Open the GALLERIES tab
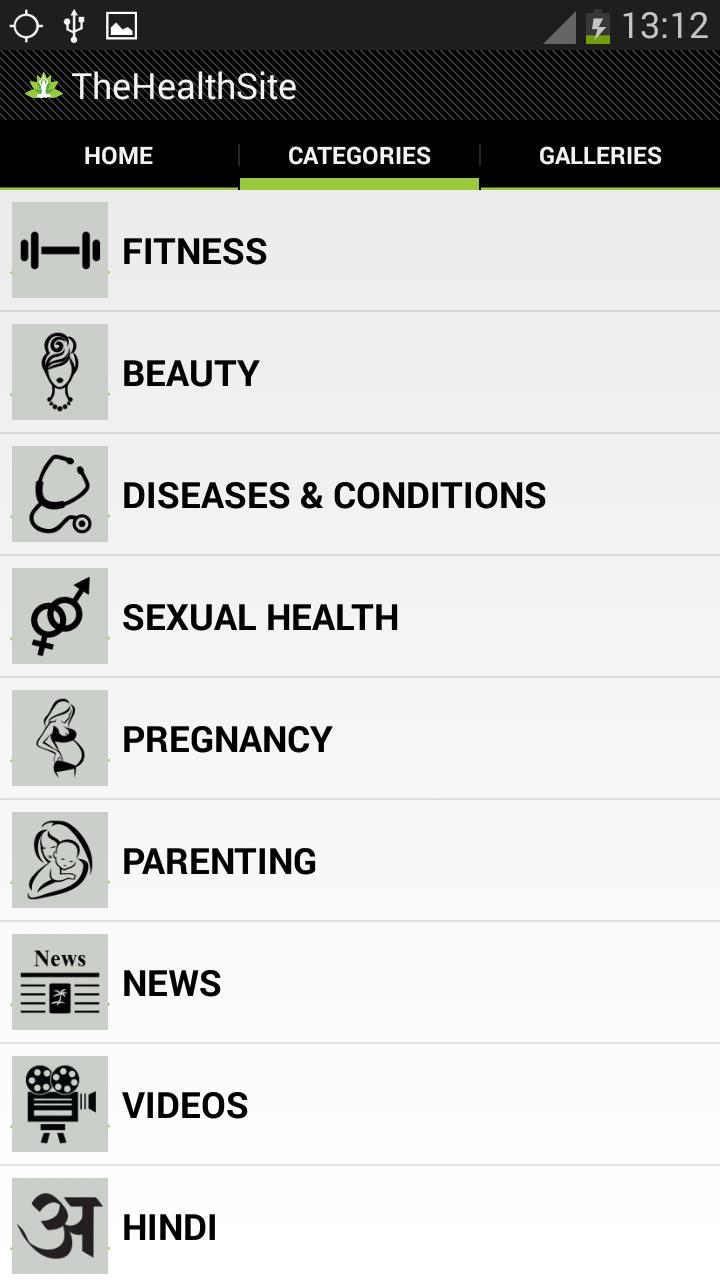The width and height of the screenshot is (720, 1280). tap(600, 155)
